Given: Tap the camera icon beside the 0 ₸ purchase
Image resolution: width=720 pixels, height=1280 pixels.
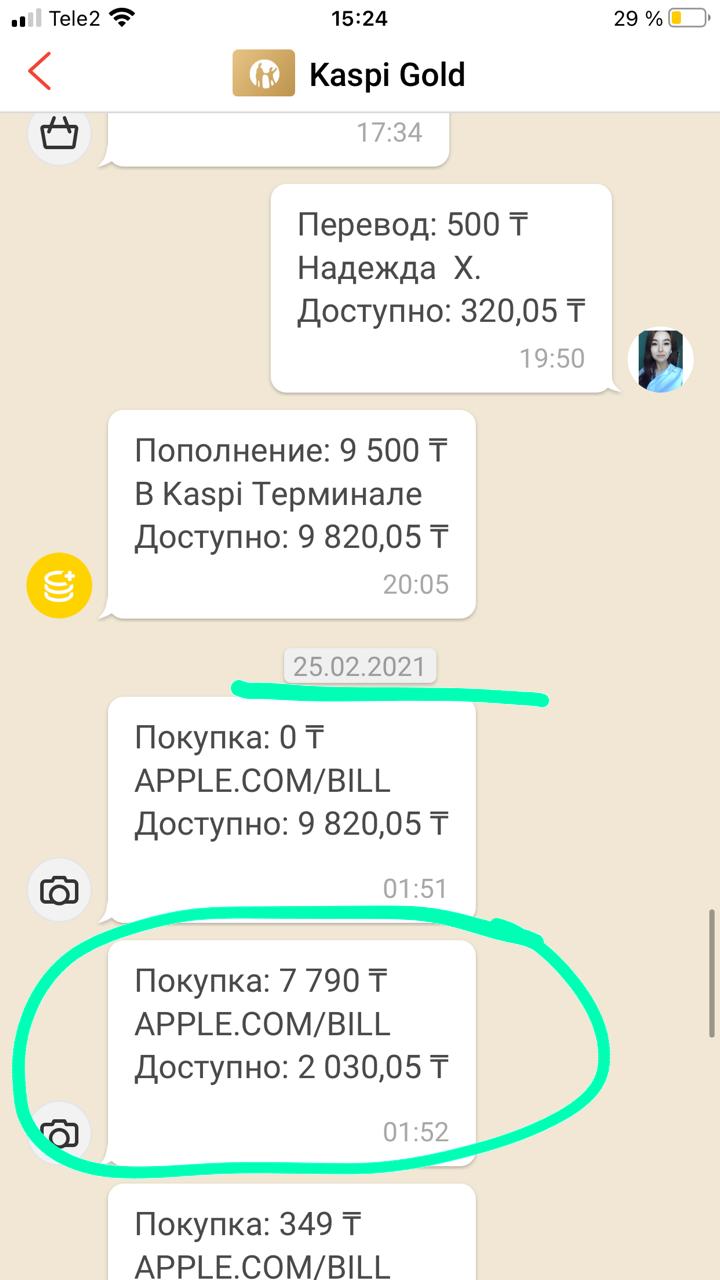Looking at the screenshot, I should (59, 890).
